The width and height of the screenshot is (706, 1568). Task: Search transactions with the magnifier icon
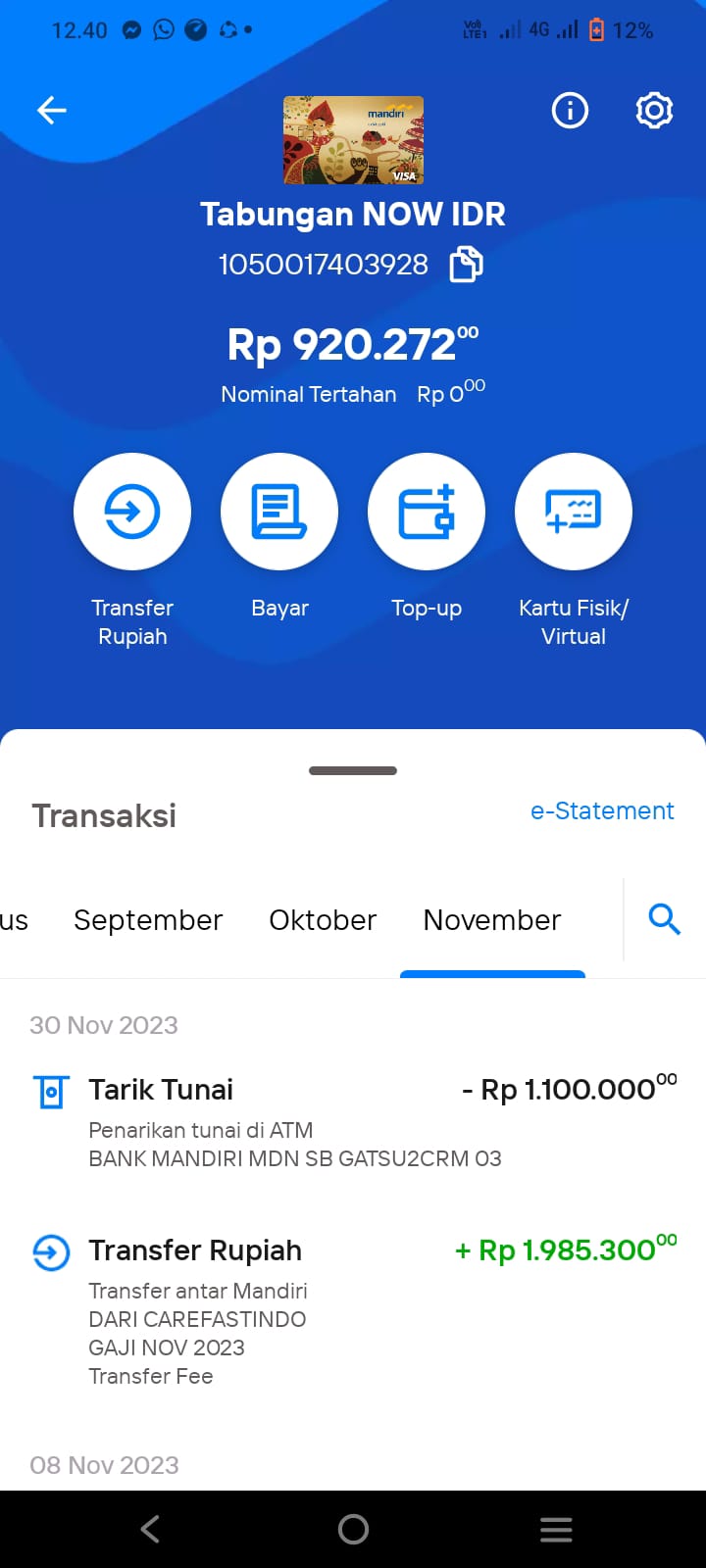tap(665, 919)
